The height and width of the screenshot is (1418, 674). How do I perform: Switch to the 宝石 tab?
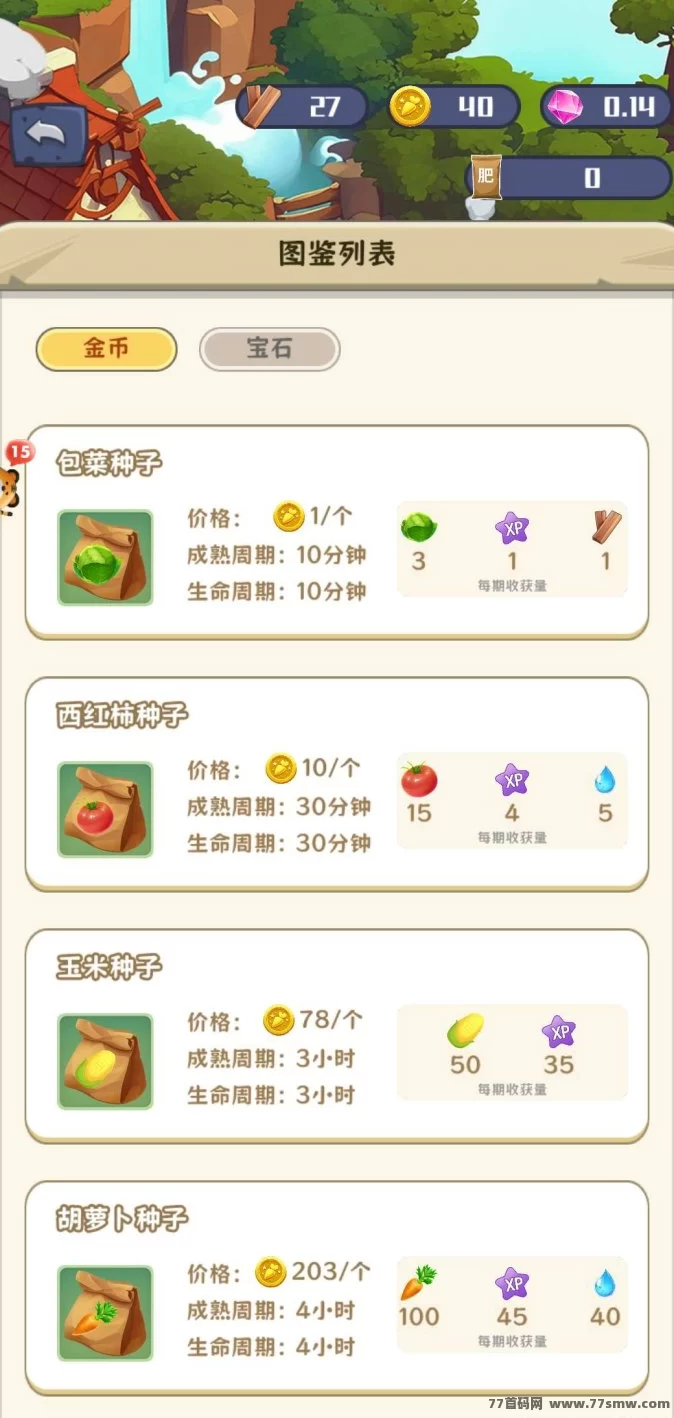(x=270, y=349)
